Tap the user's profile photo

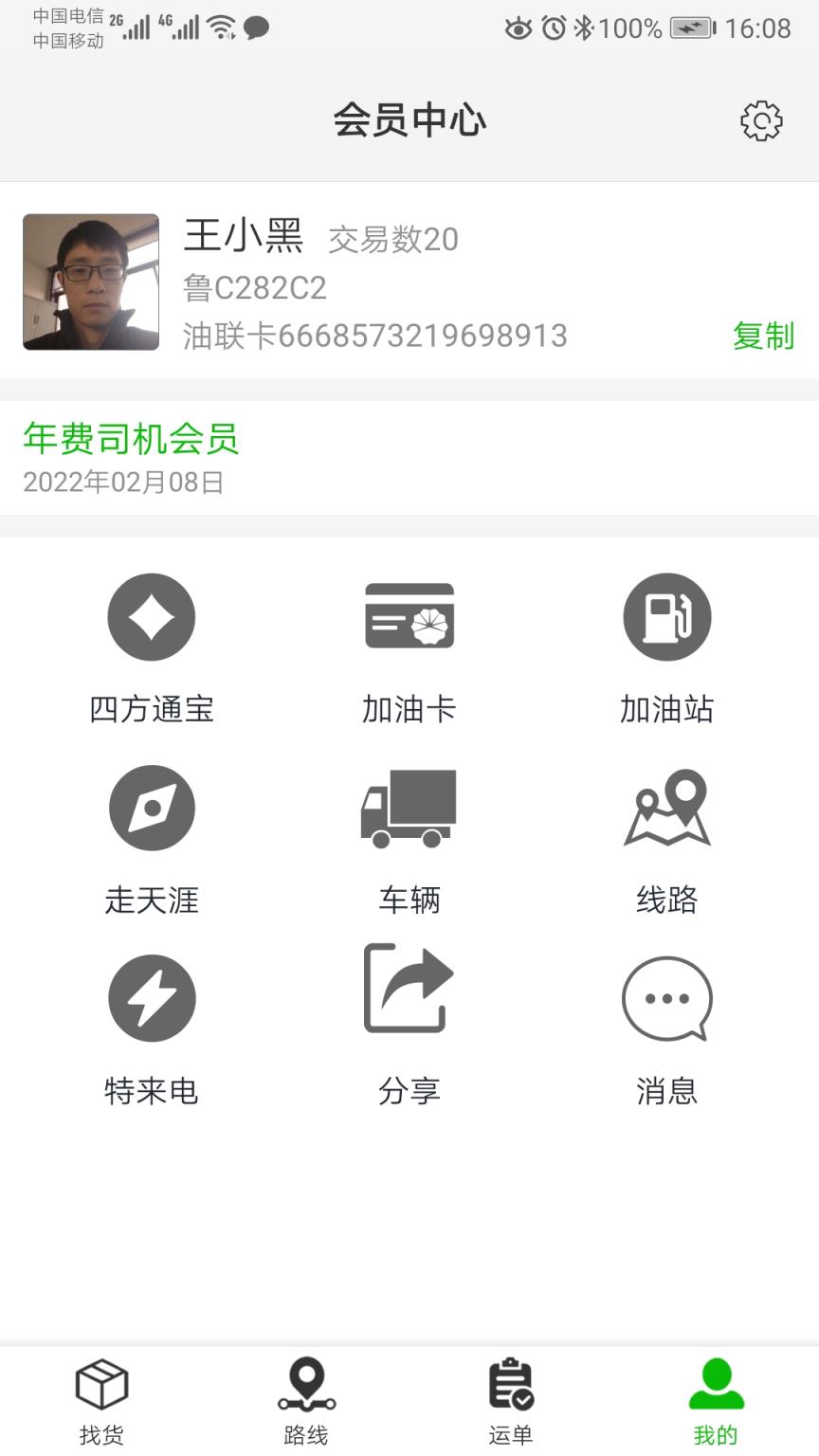click(x=91, y=281)
